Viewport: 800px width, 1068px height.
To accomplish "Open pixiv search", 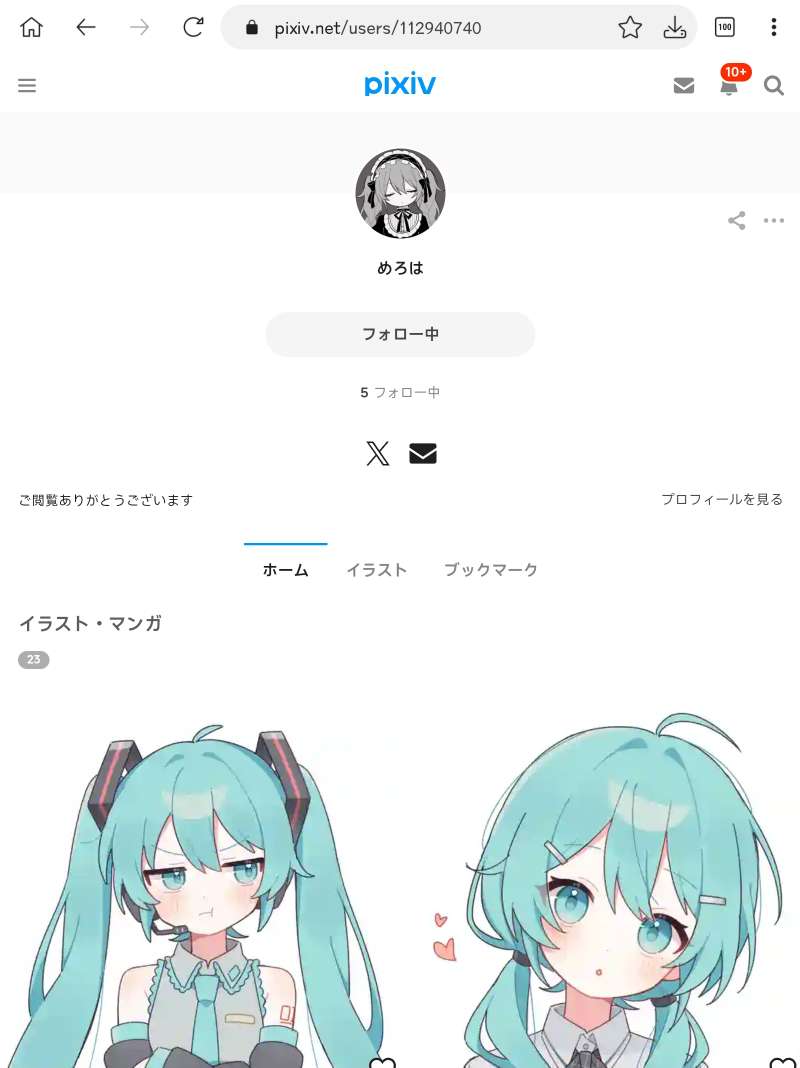I will pos(773,86).
